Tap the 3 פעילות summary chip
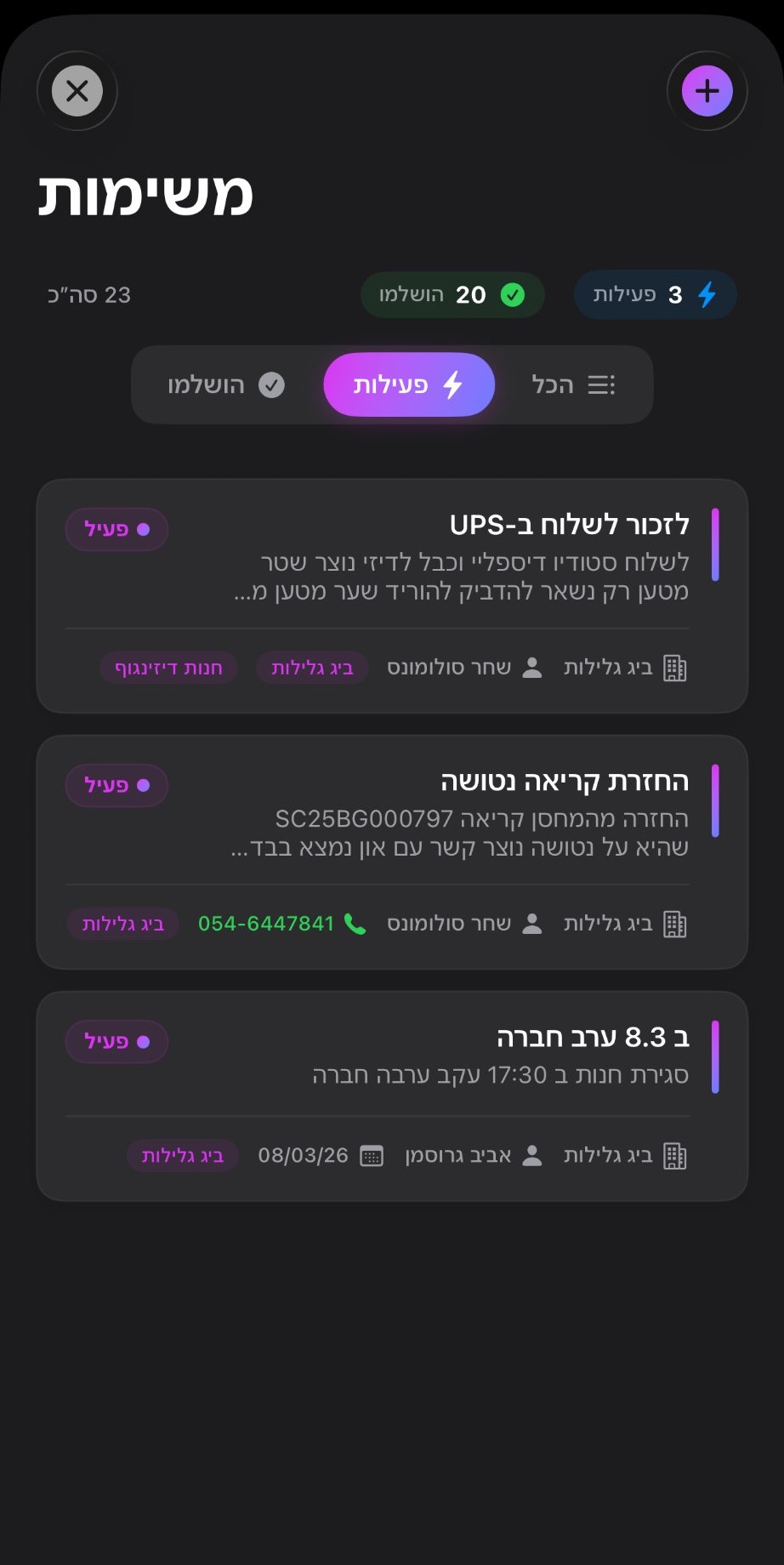This screenshot has width=784, height=1565. [655, 295]
